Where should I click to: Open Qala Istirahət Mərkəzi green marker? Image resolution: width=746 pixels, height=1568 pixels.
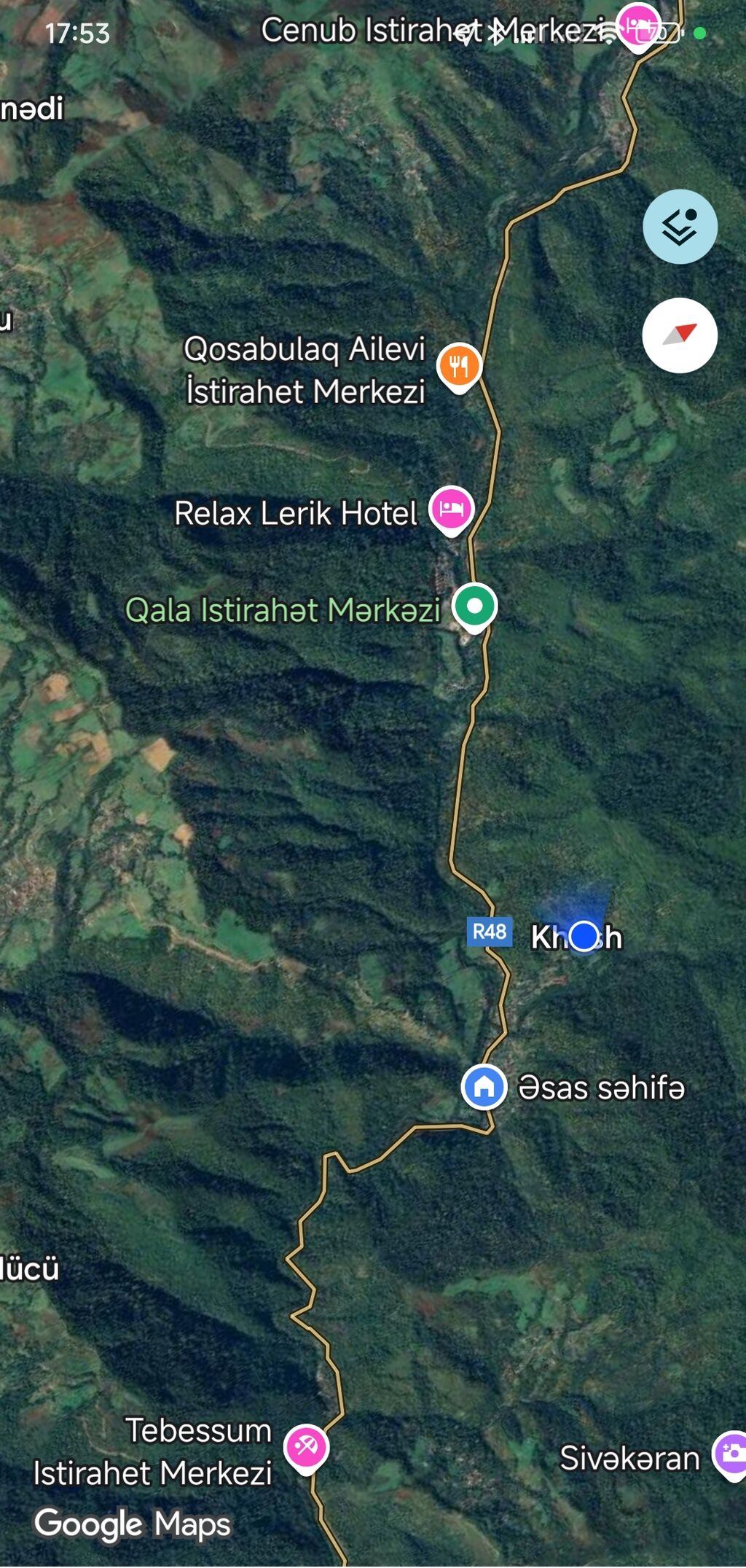pos(474,606)
